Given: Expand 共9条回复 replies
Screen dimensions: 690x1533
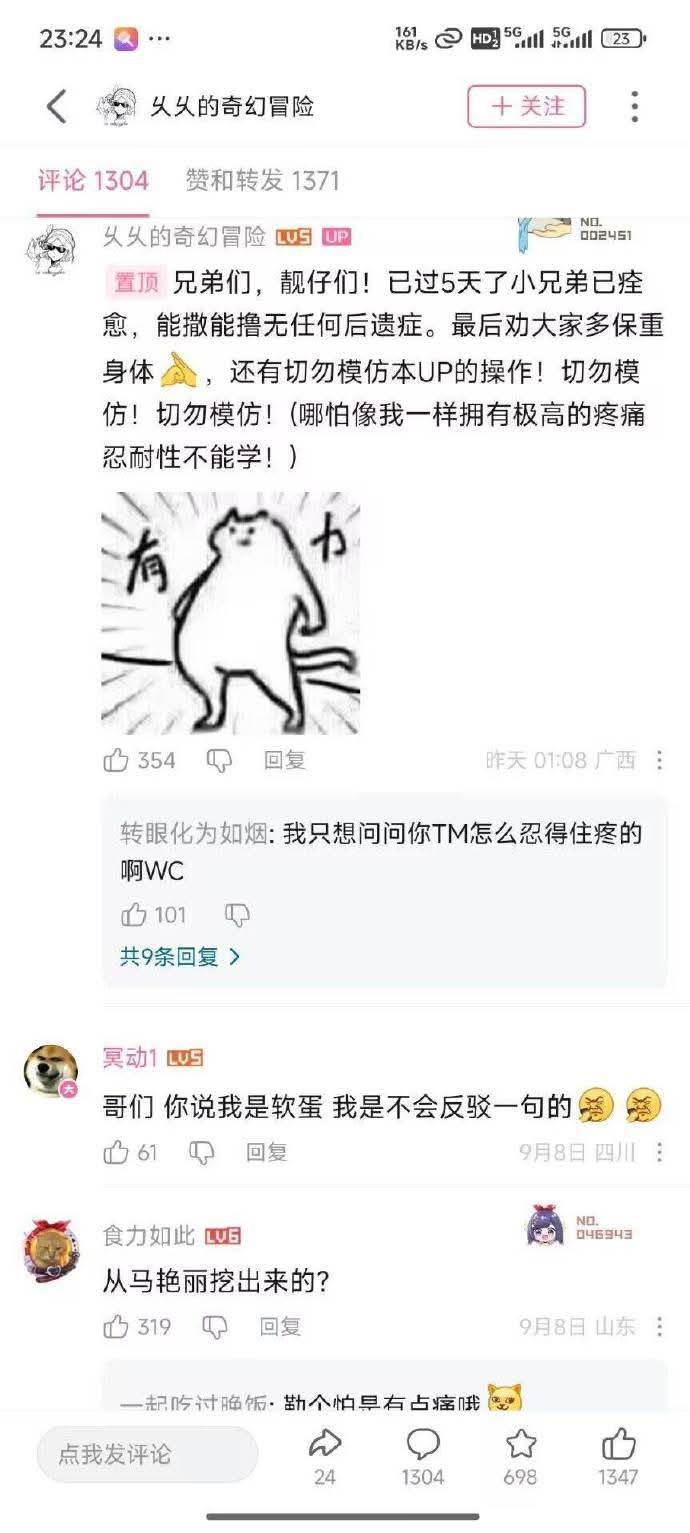Looking at the screenshot, I should [x=180, y=956].
